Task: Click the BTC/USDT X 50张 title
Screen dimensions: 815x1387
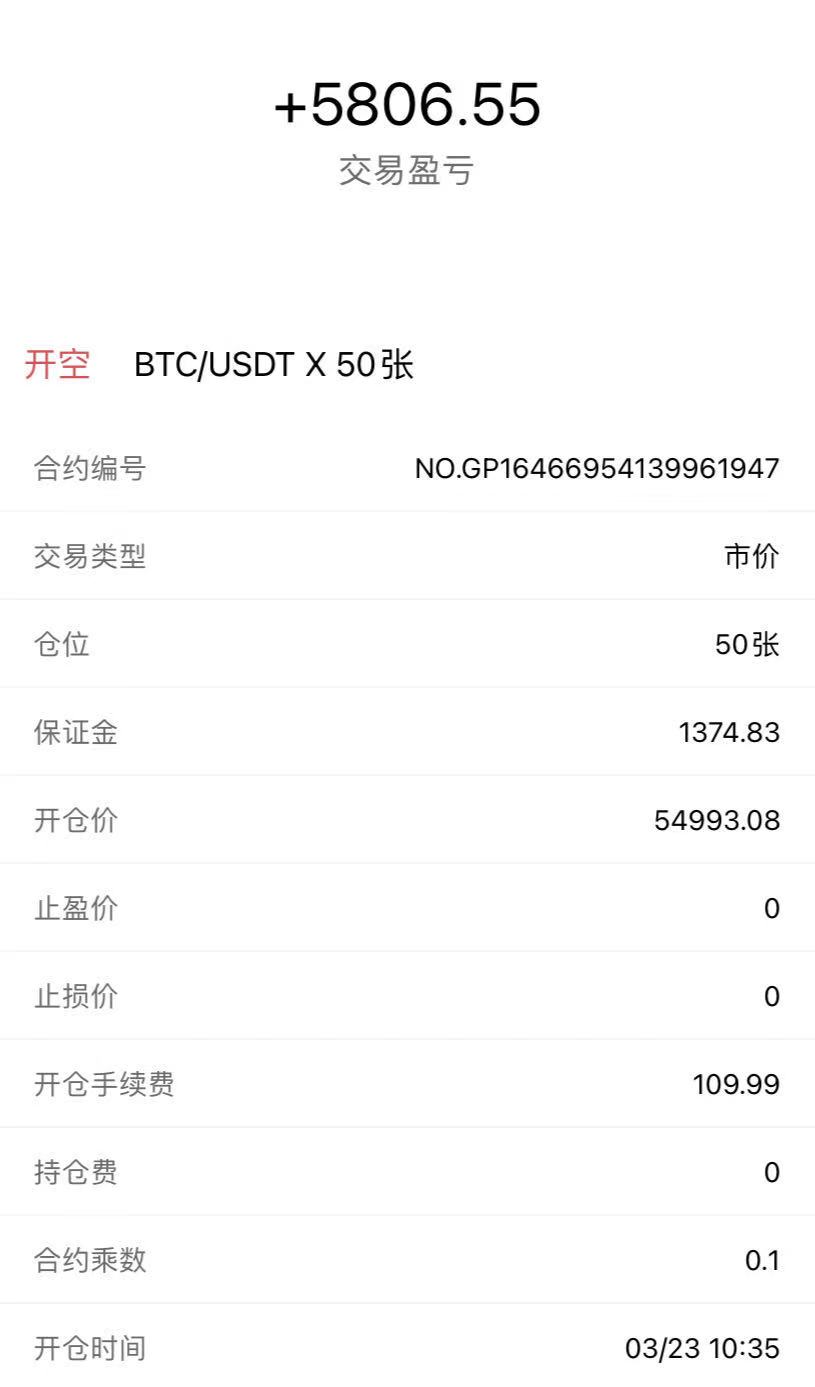Action: (x=275, y=366)
